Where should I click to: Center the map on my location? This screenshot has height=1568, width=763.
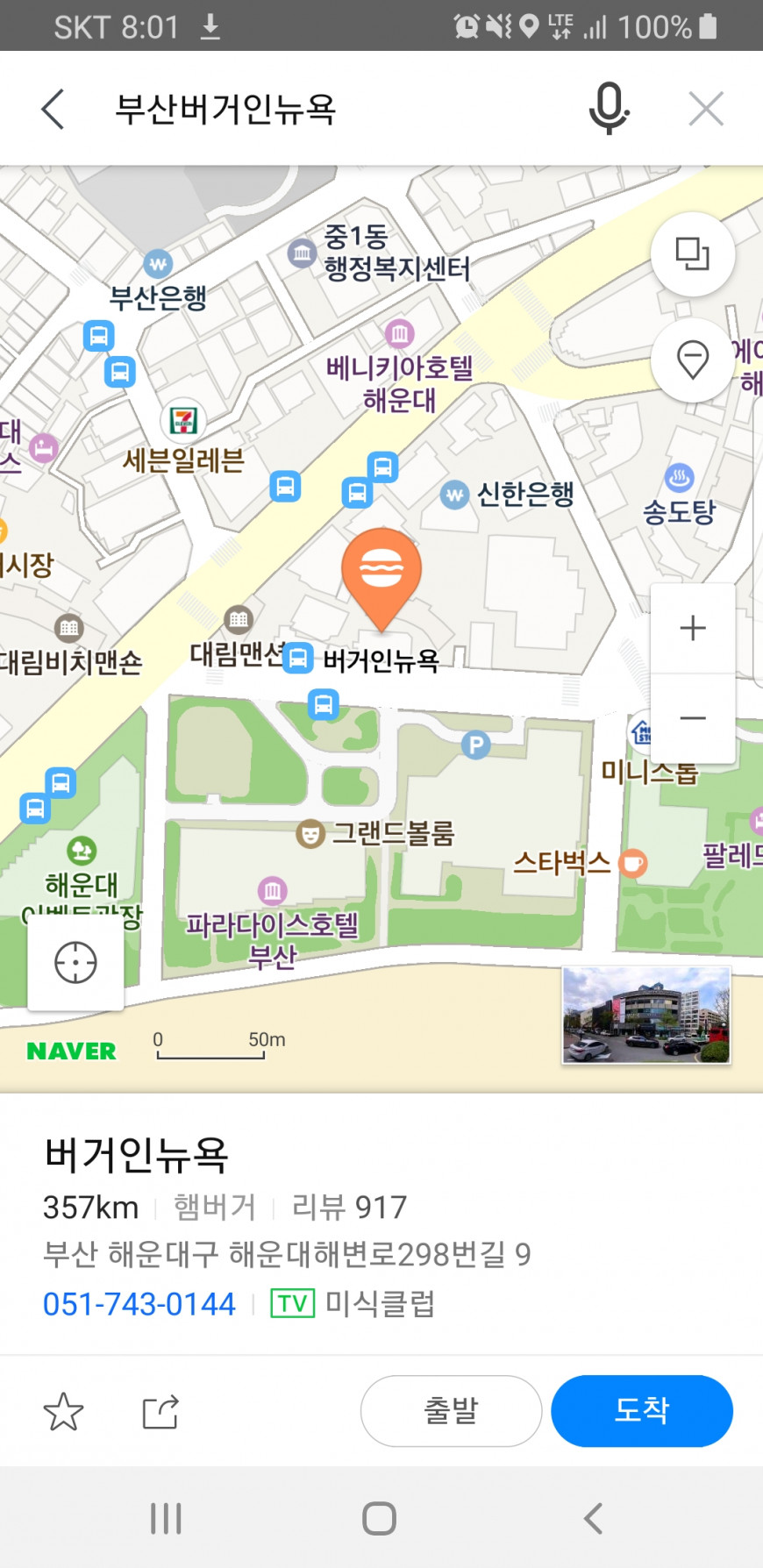click(x=75, y=963)
